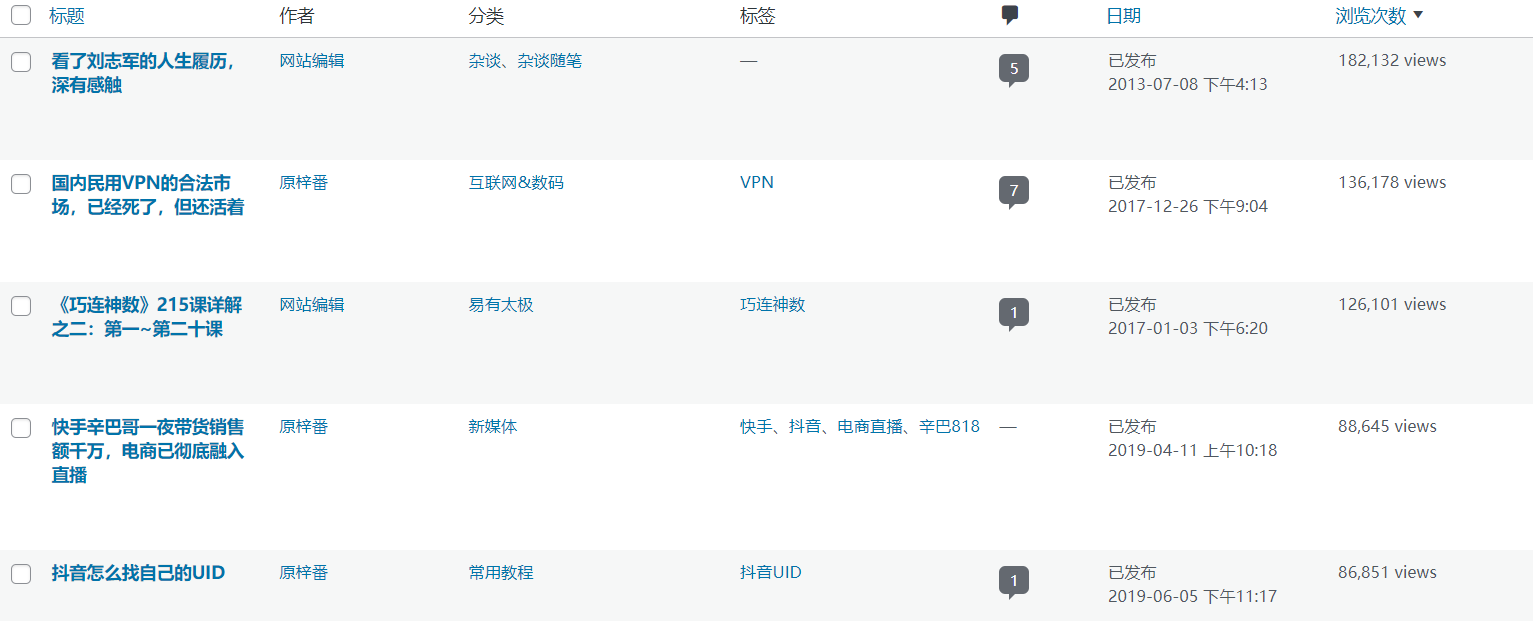Sort posts by 标题 column
The image size is (1533, 621).
click(67, 16)
